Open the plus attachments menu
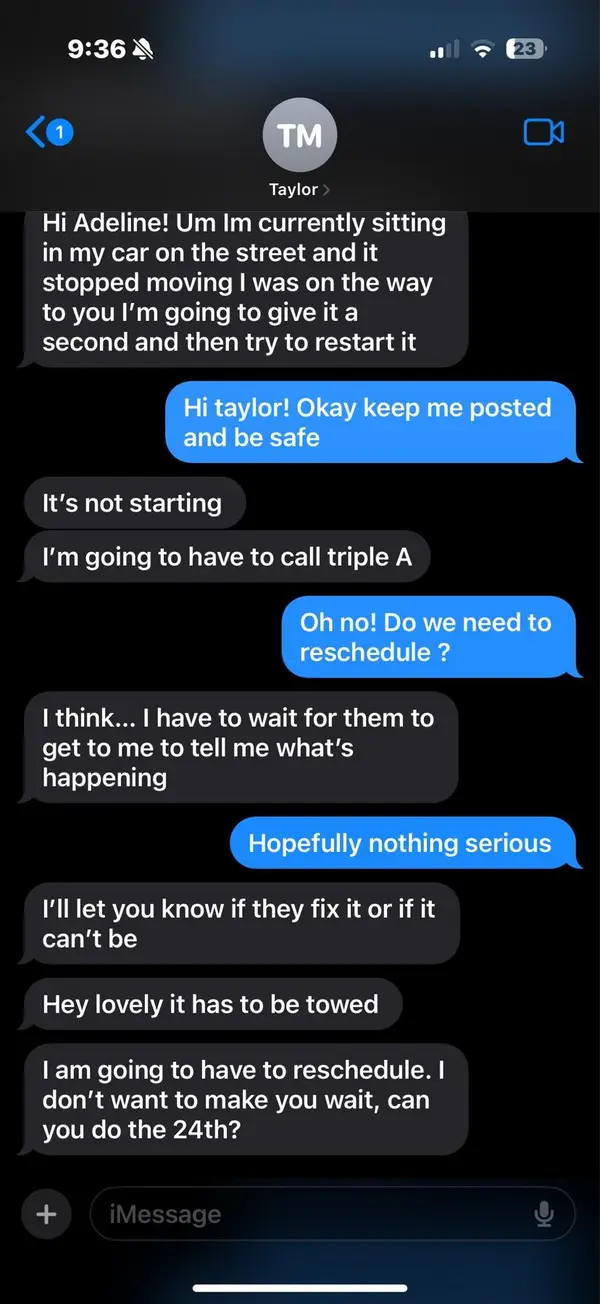 (46, 1214)
